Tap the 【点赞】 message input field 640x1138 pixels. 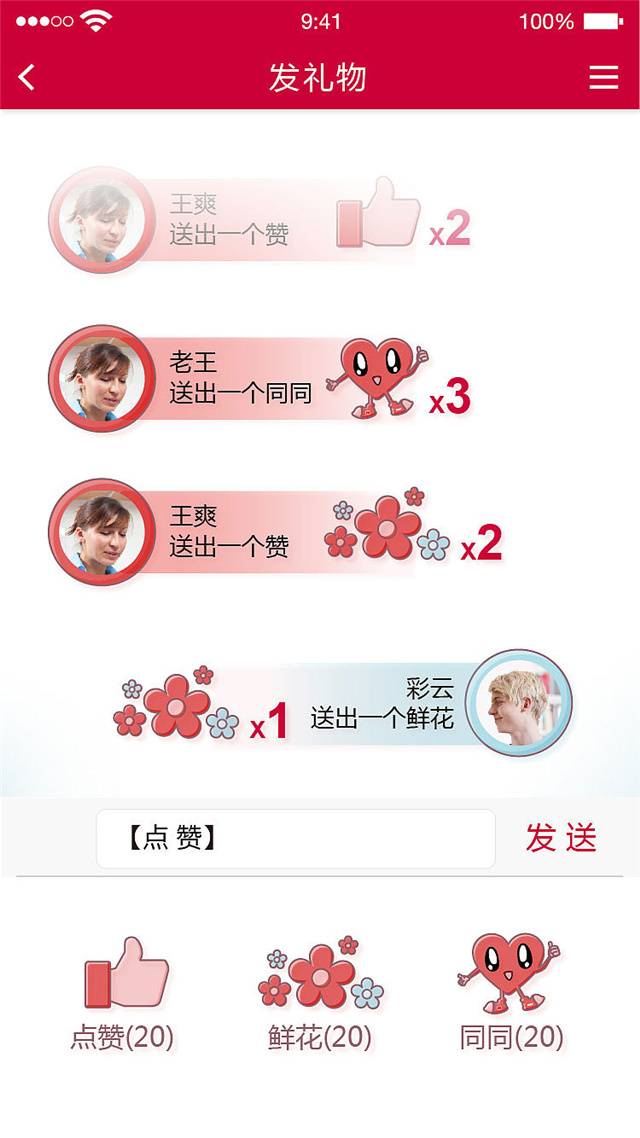tap(296, 839)
